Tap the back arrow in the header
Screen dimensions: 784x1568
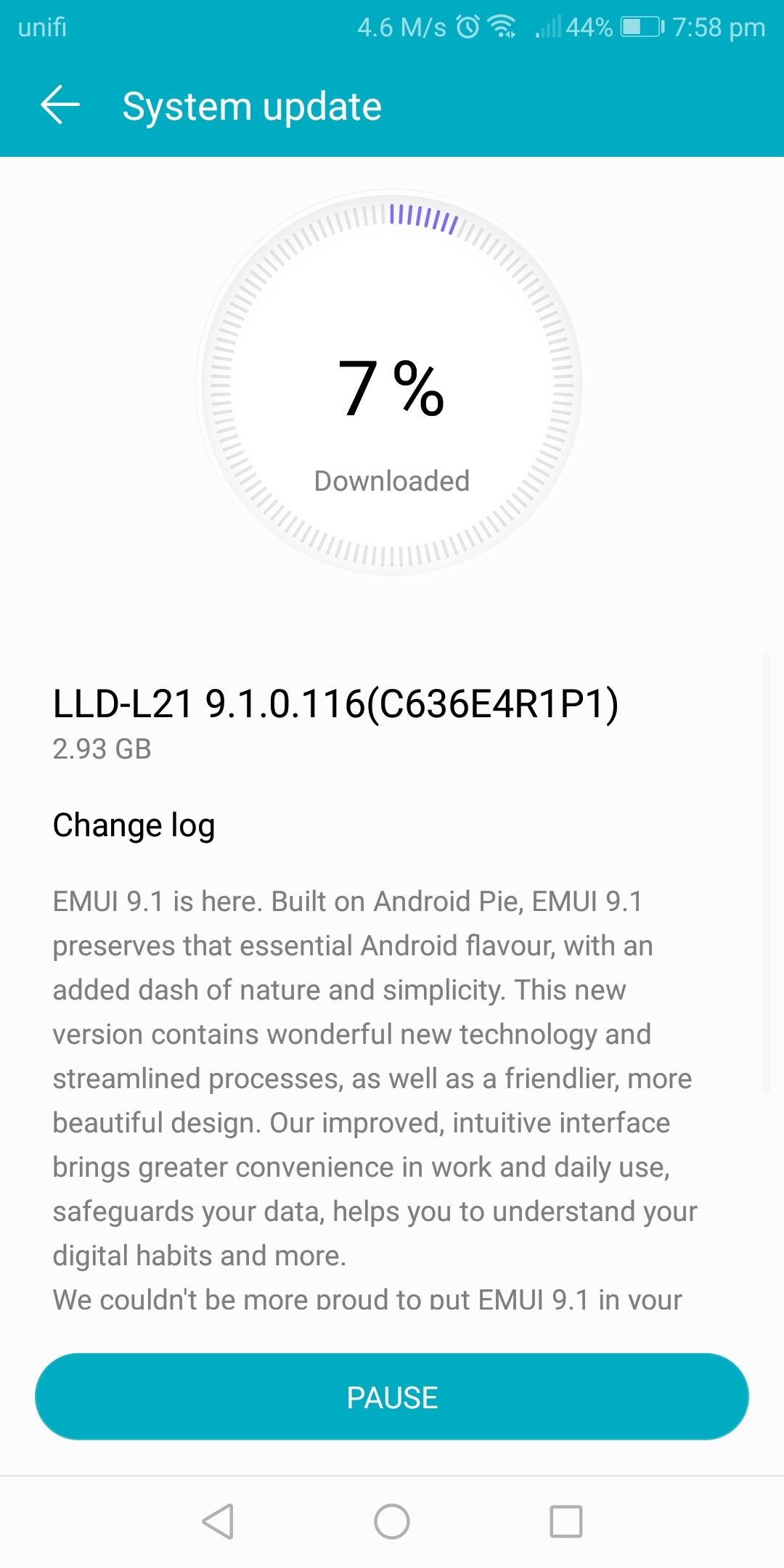point(60,105)
